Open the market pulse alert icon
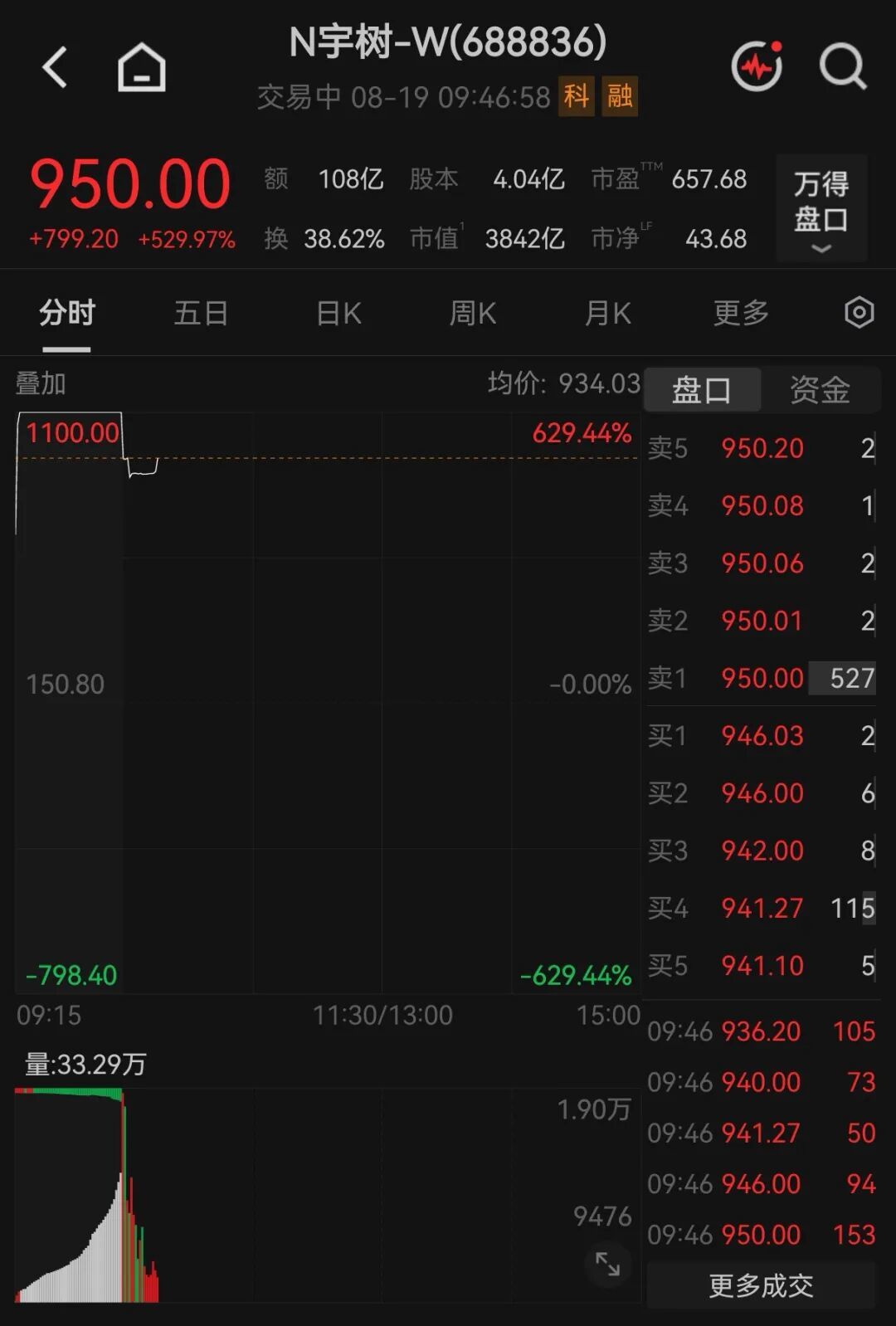This screenshot has height=1326, width=896. pos(757,66)
